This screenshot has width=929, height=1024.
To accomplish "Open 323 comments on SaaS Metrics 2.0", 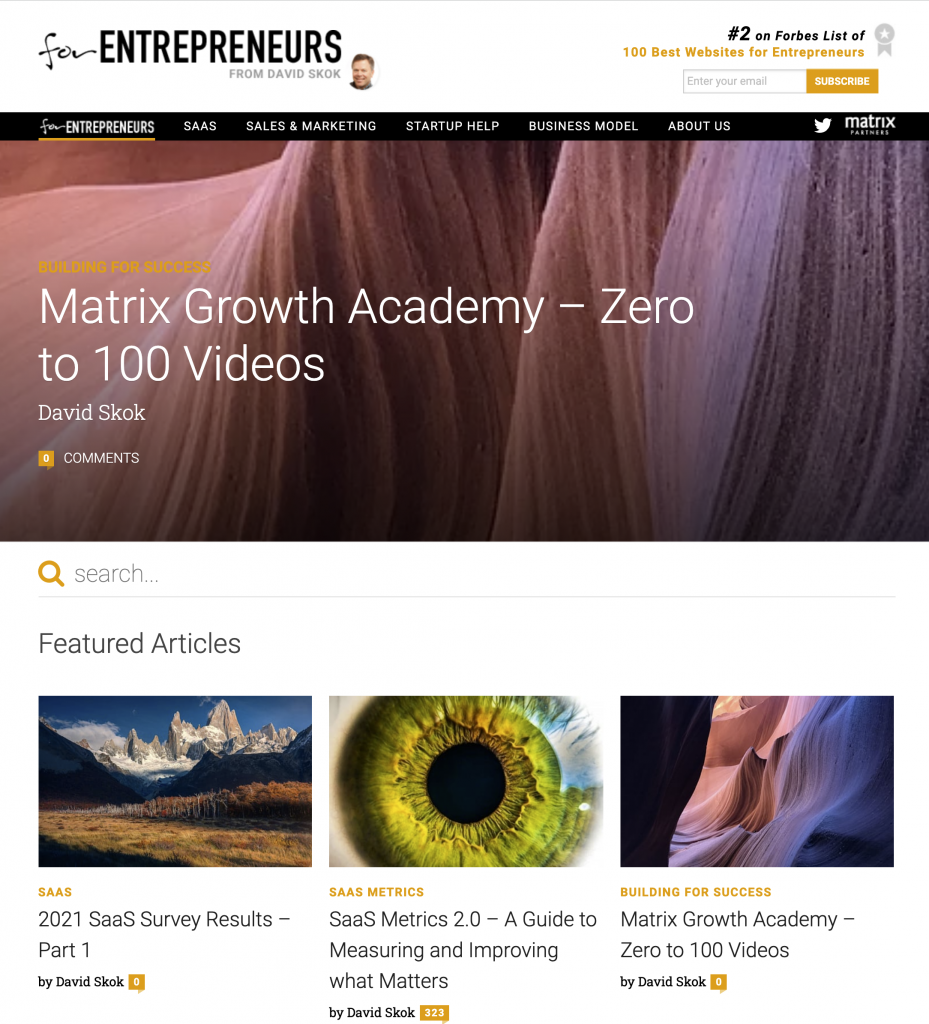I will 434,1013.
